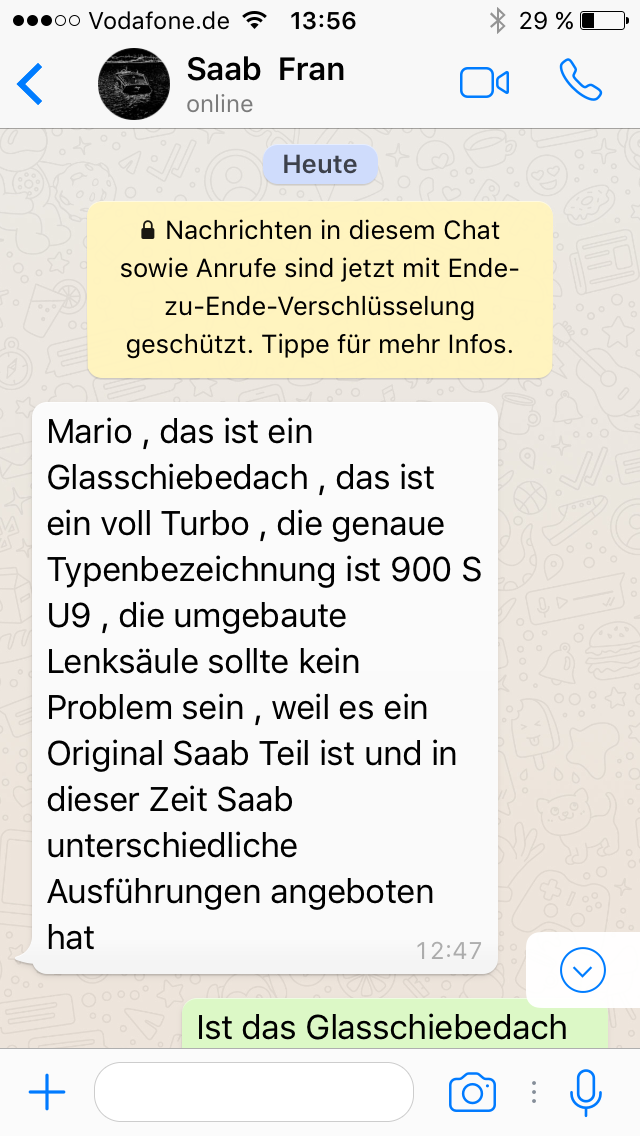Open Saab Fran's contact info
The height and width of the screenshot is (1136, 640).
(265, 84)
